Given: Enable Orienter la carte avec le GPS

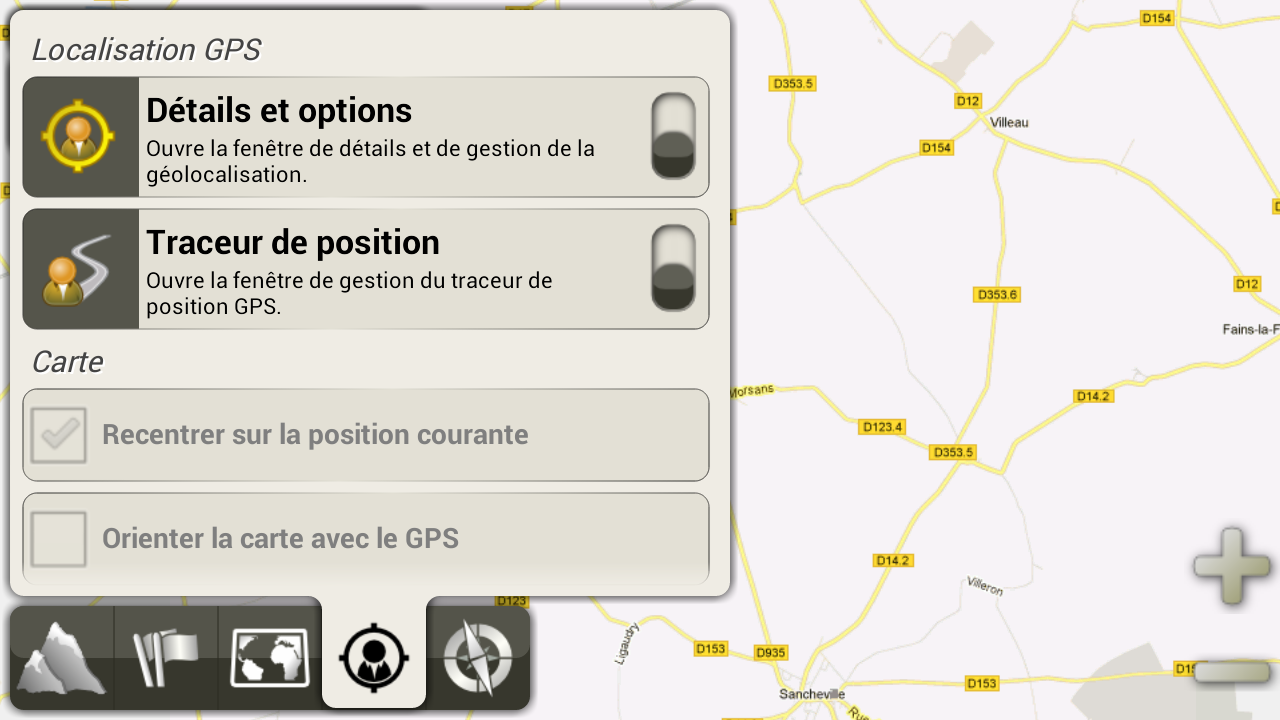Looking at the screenshot, I should point(59,539).
